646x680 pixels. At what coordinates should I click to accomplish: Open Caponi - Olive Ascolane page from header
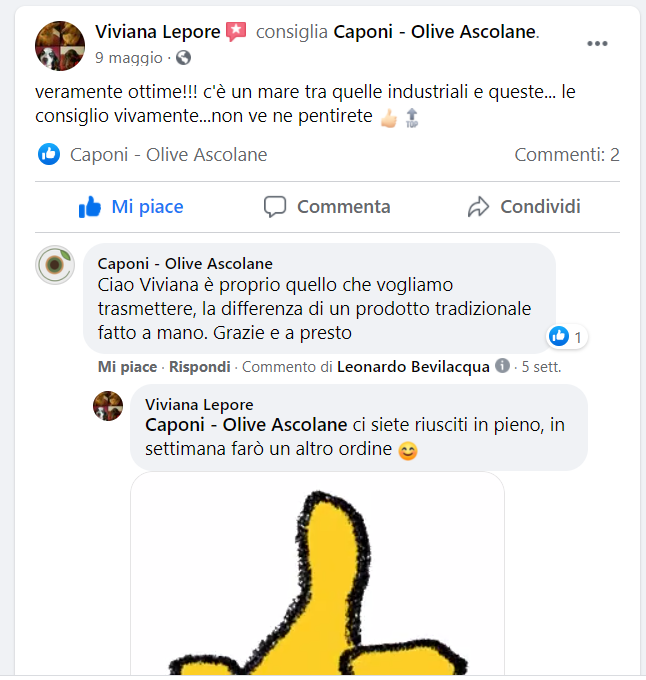point(434,32)
